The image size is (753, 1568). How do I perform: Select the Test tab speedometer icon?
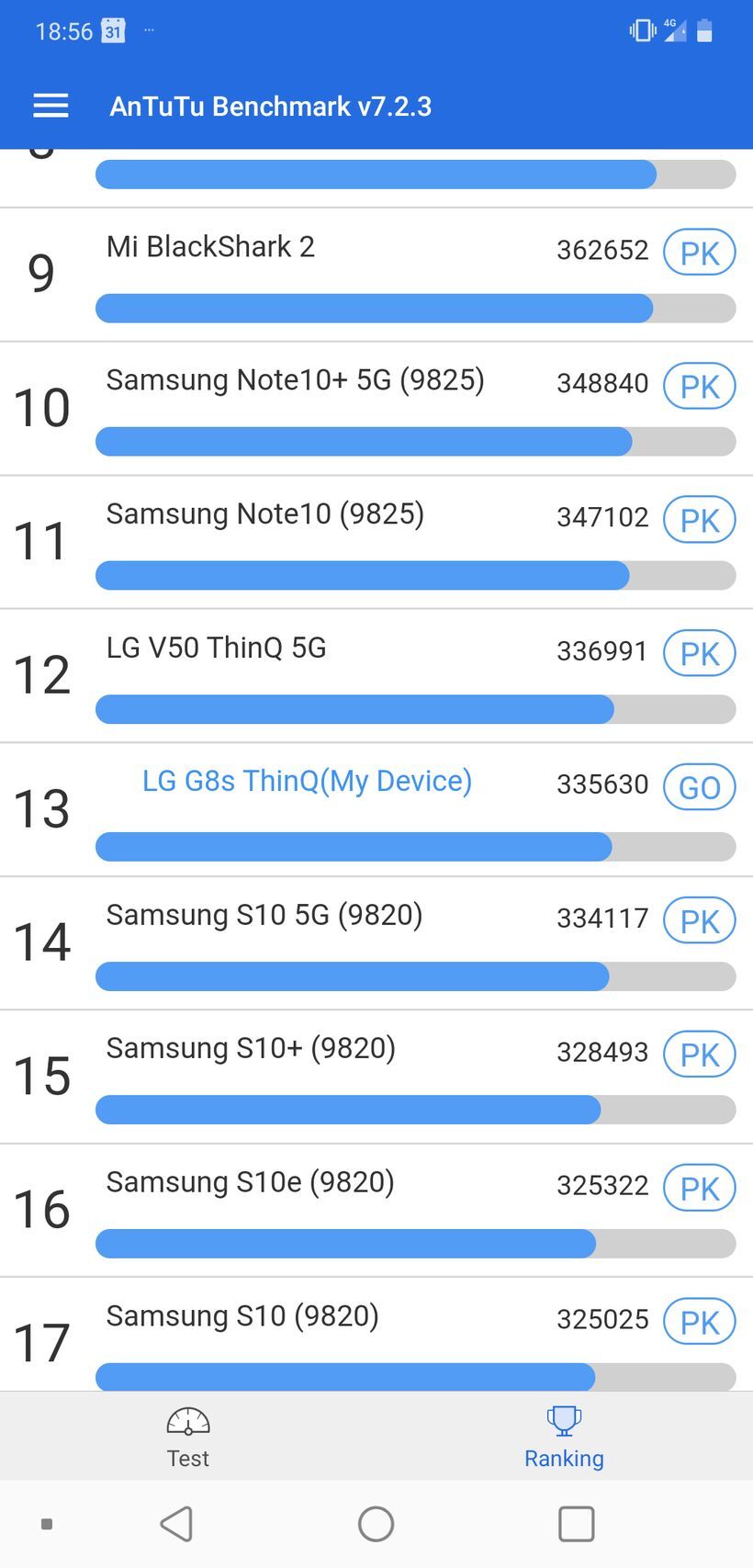coord(187,1420)
